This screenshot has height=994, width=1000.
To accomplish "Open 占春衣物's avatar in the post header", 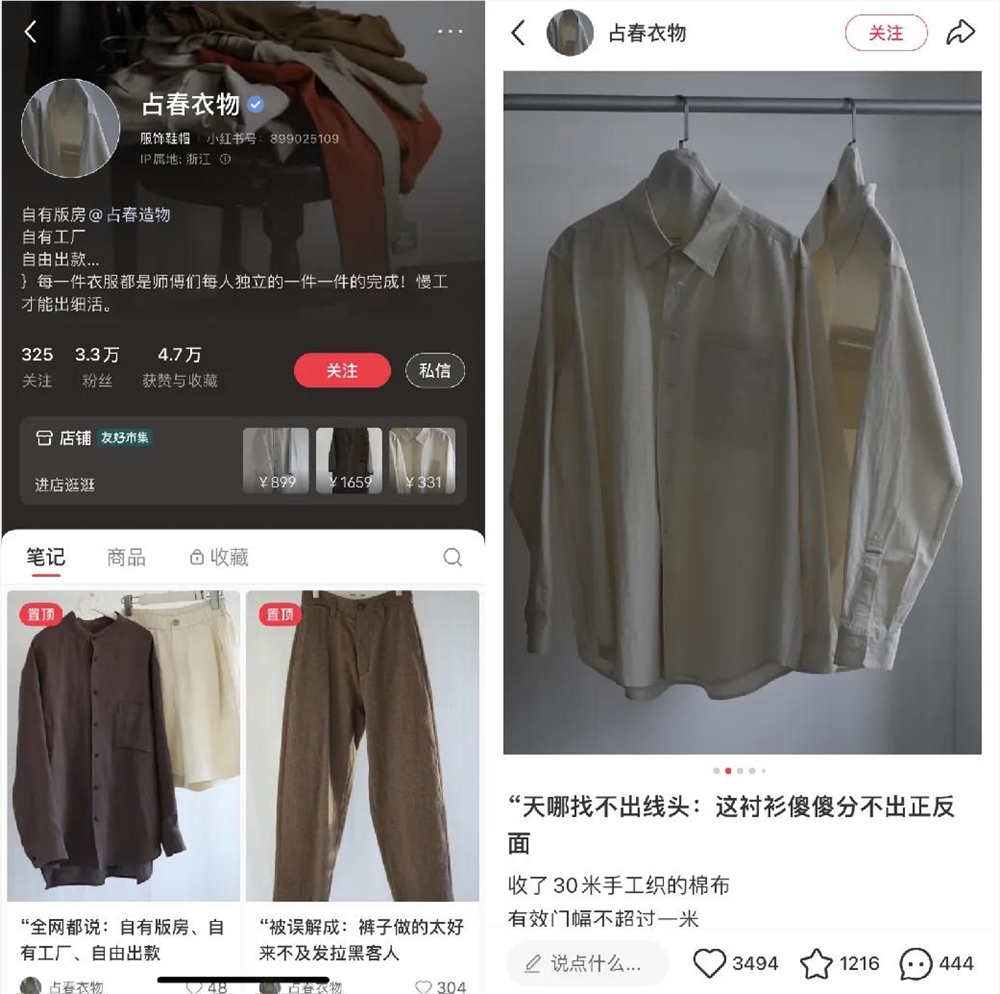I will 570,33.
